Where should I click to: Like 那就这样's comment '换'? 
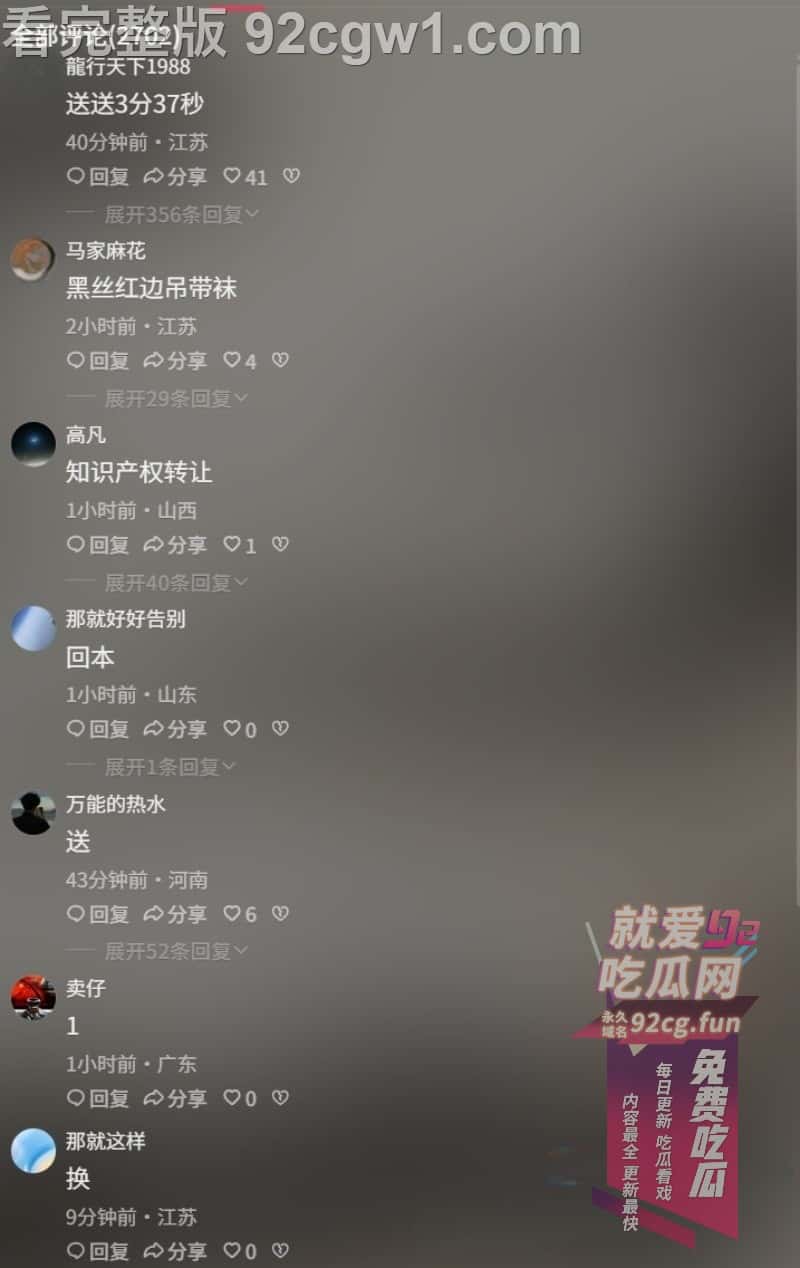pos(232,1251)
